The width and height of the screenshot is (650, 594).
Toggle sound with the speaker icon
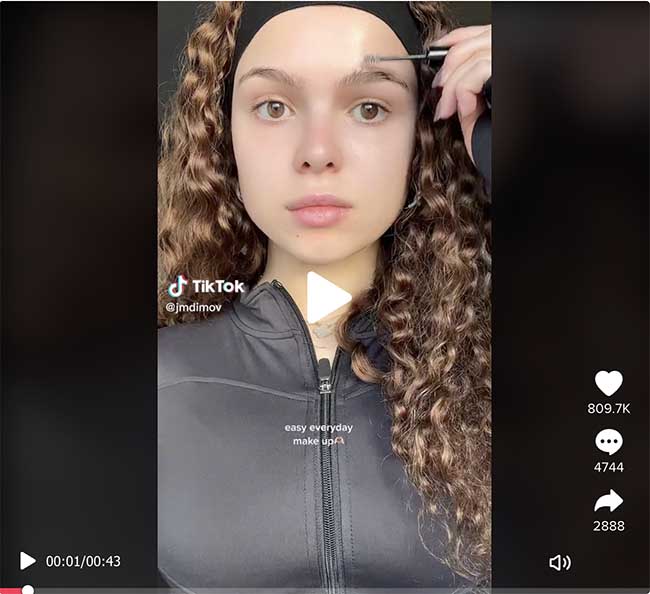559,562
